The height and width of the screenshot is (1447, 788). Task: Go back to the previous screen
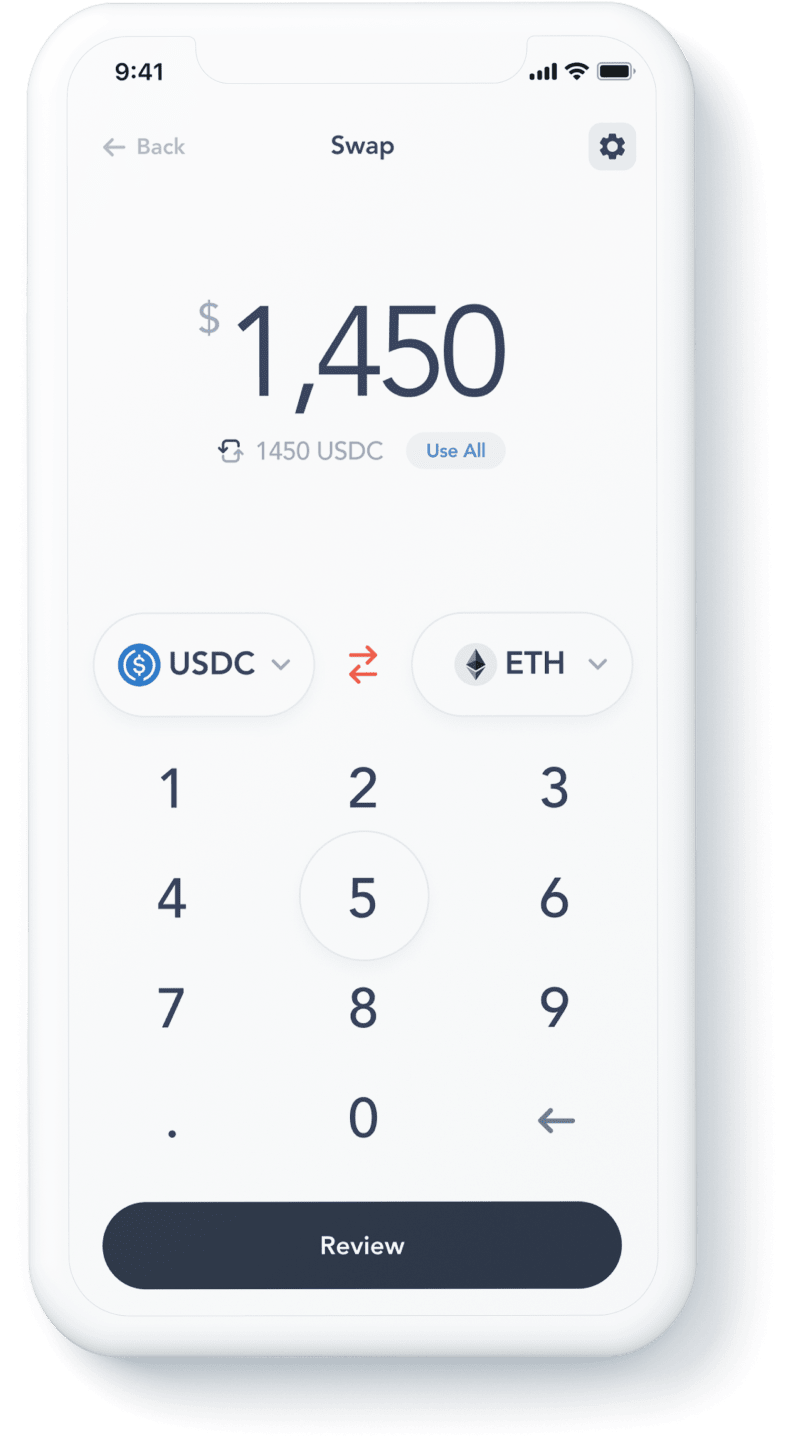(x=144, y=147)
